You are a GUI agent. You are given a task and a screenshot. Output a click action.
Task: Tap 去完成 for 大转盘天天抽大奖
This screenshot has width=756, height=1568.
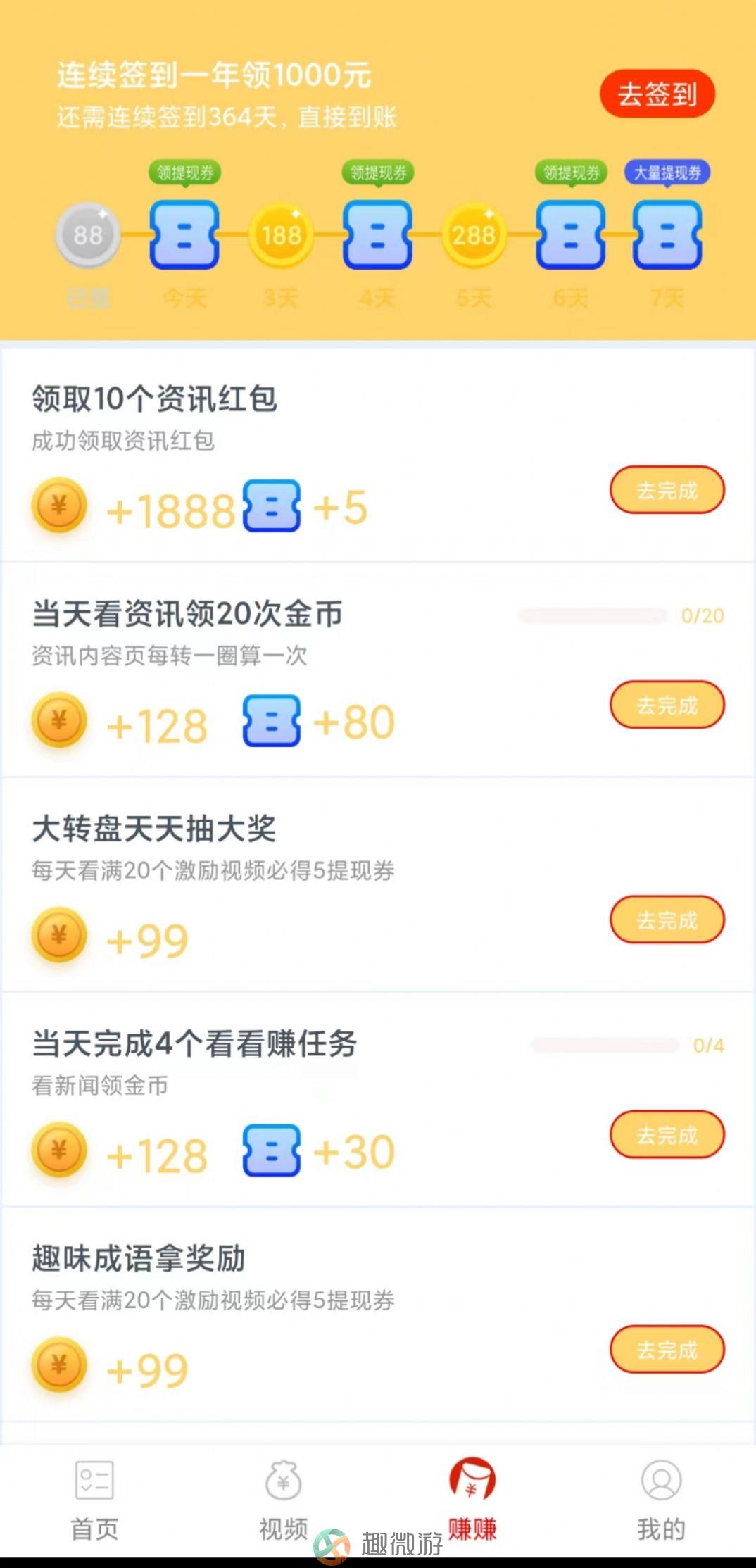point(667,920)
